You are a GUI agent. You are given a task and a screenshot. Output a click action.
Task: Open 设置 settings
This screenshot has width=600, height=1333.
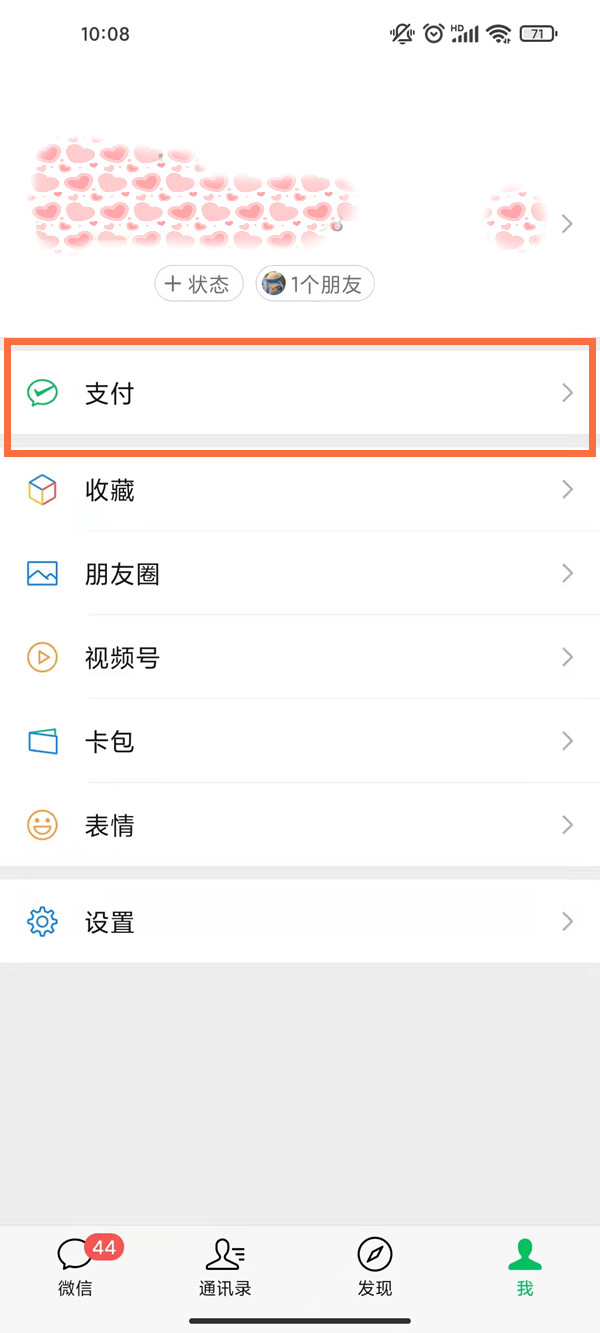click(300, 922)
